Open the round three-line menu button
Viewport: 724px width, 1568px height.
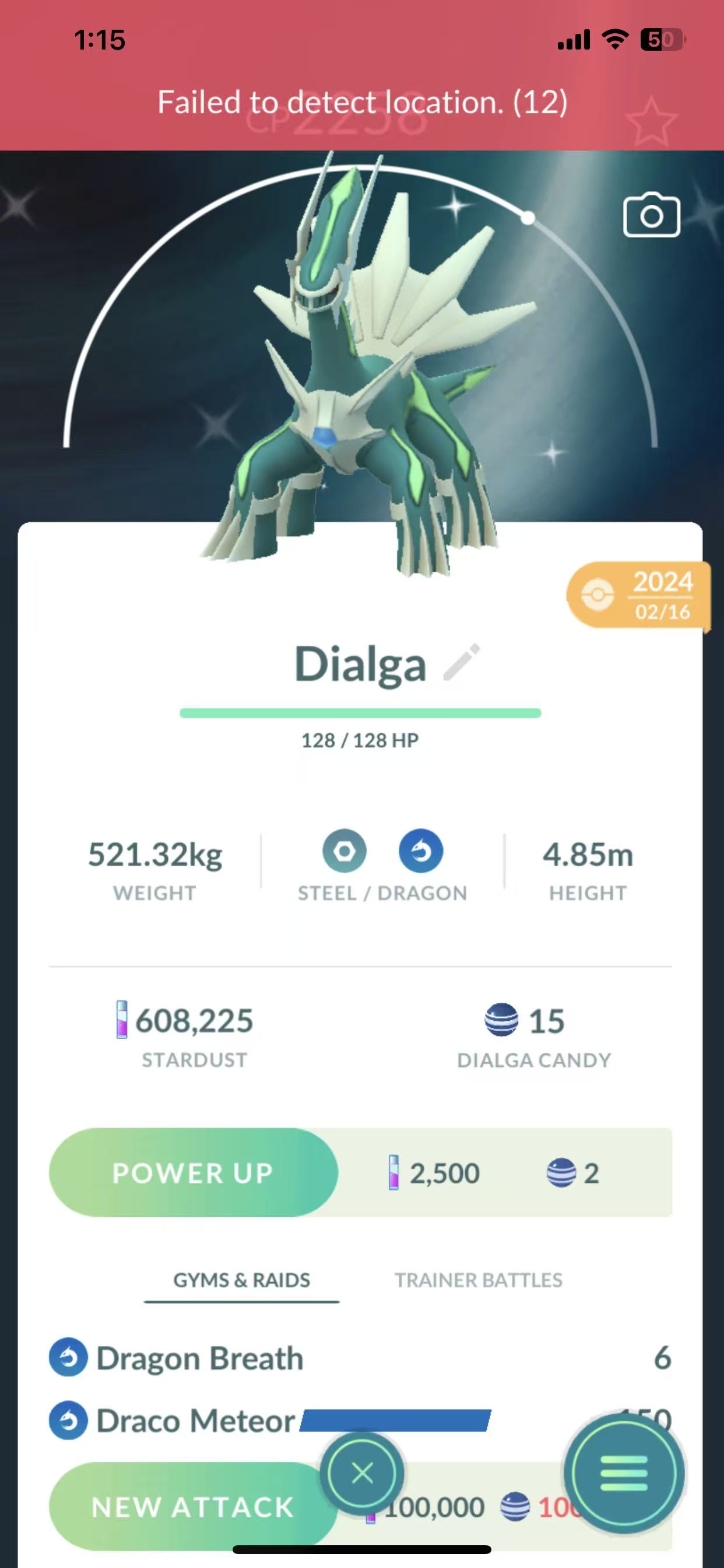(x=624, y=1473)
